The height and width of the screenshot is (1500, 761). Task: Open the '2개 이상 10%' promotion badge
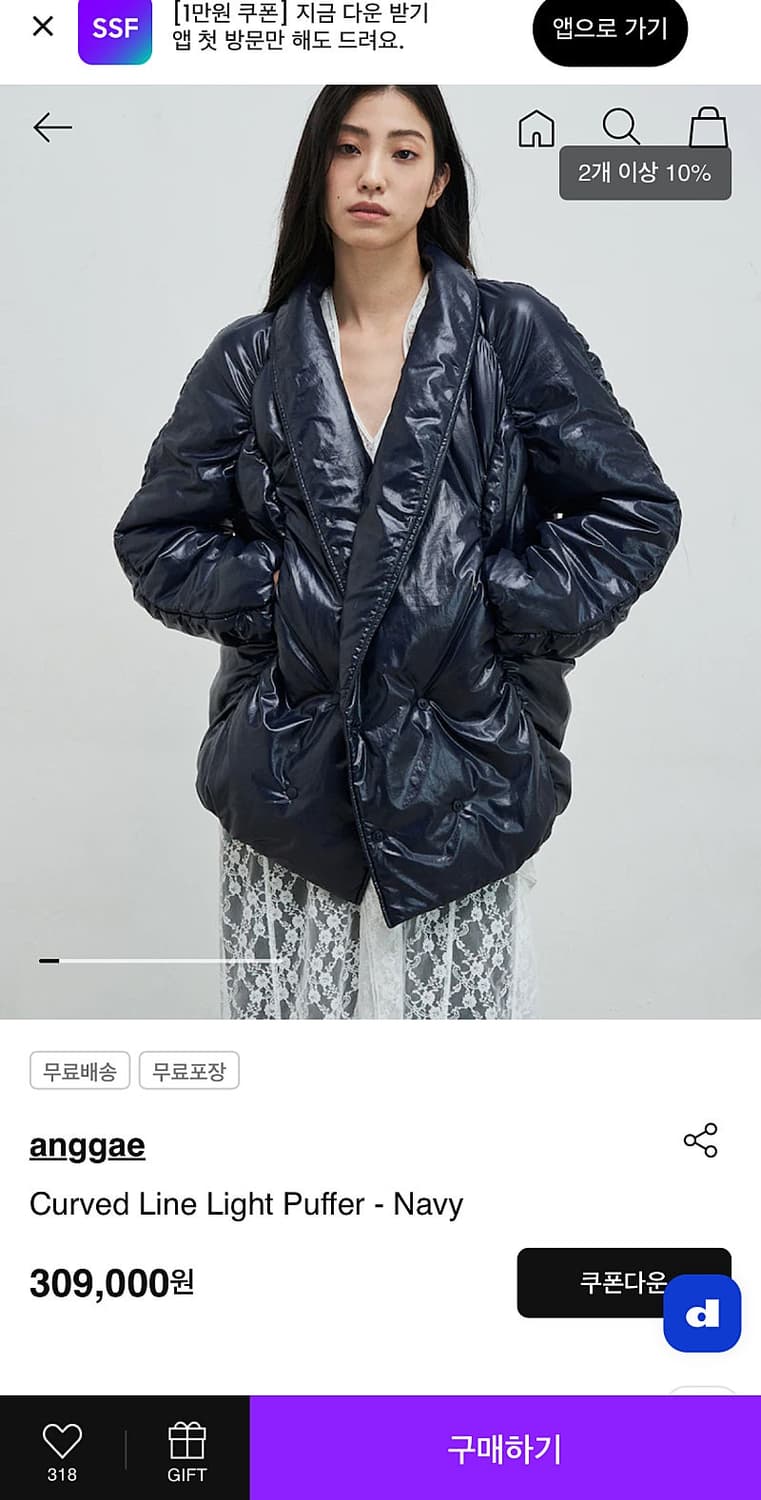pos(645,174)
